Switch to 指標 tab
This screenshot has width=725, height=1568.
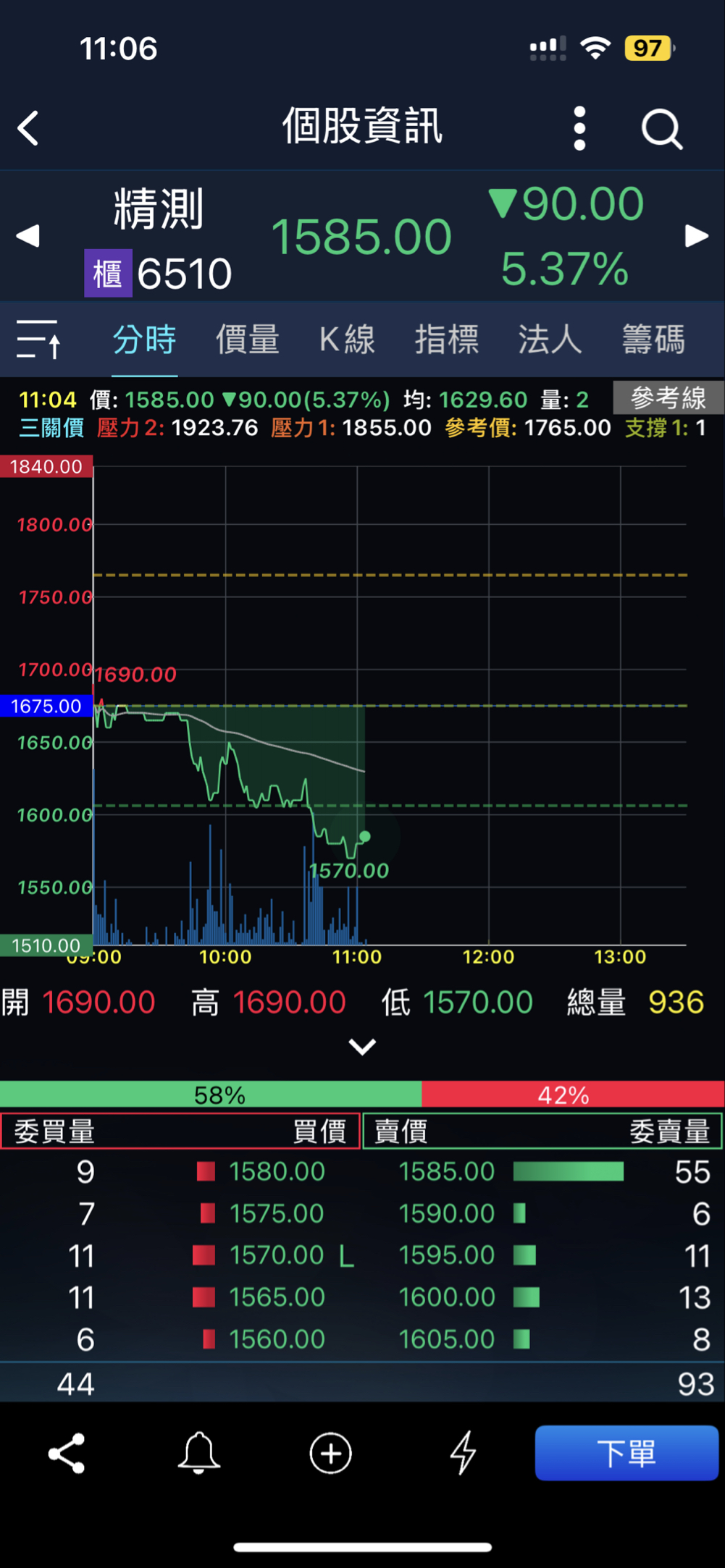point(447,340)
